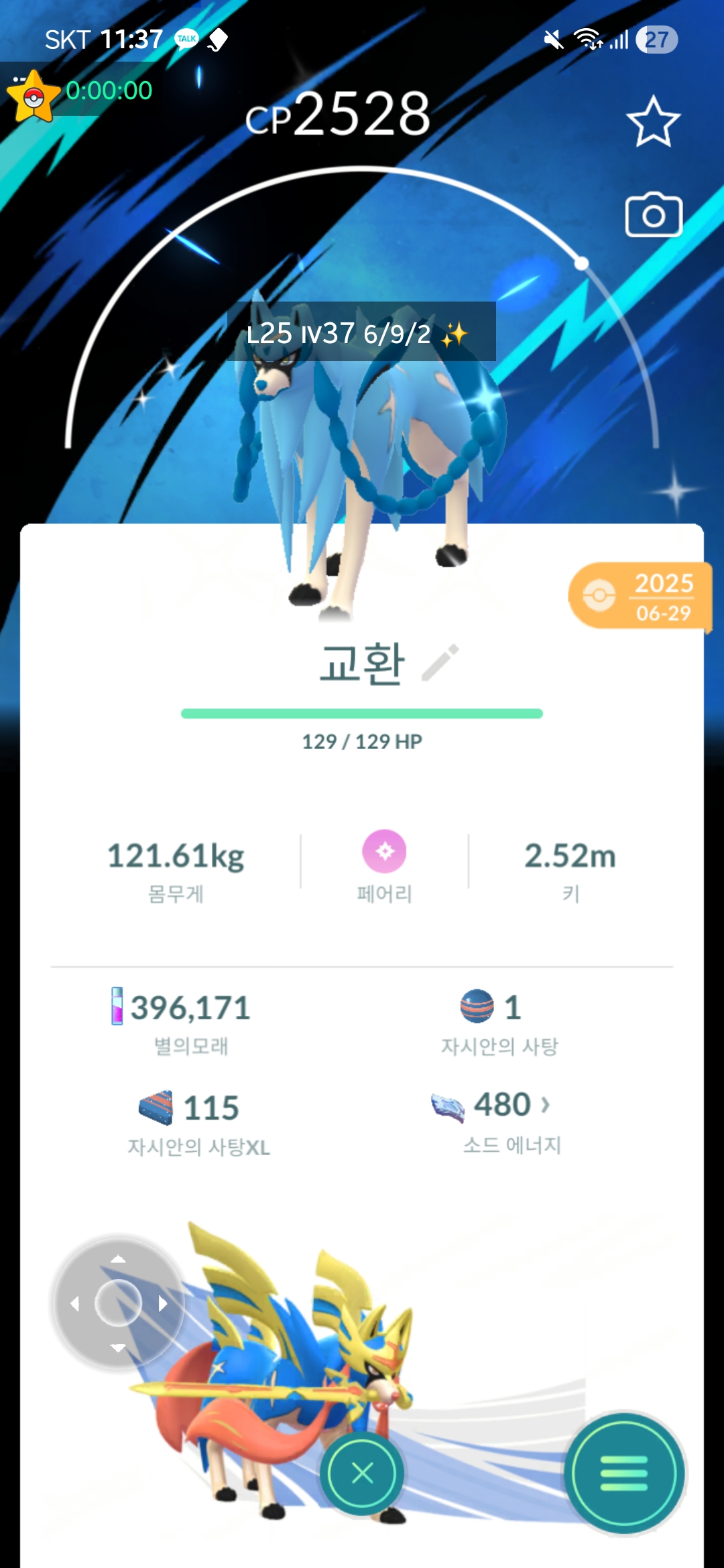Tap the star Poké Ball overlay icon
This screenshot has height=1568, width=724.
tap(32, 97)
